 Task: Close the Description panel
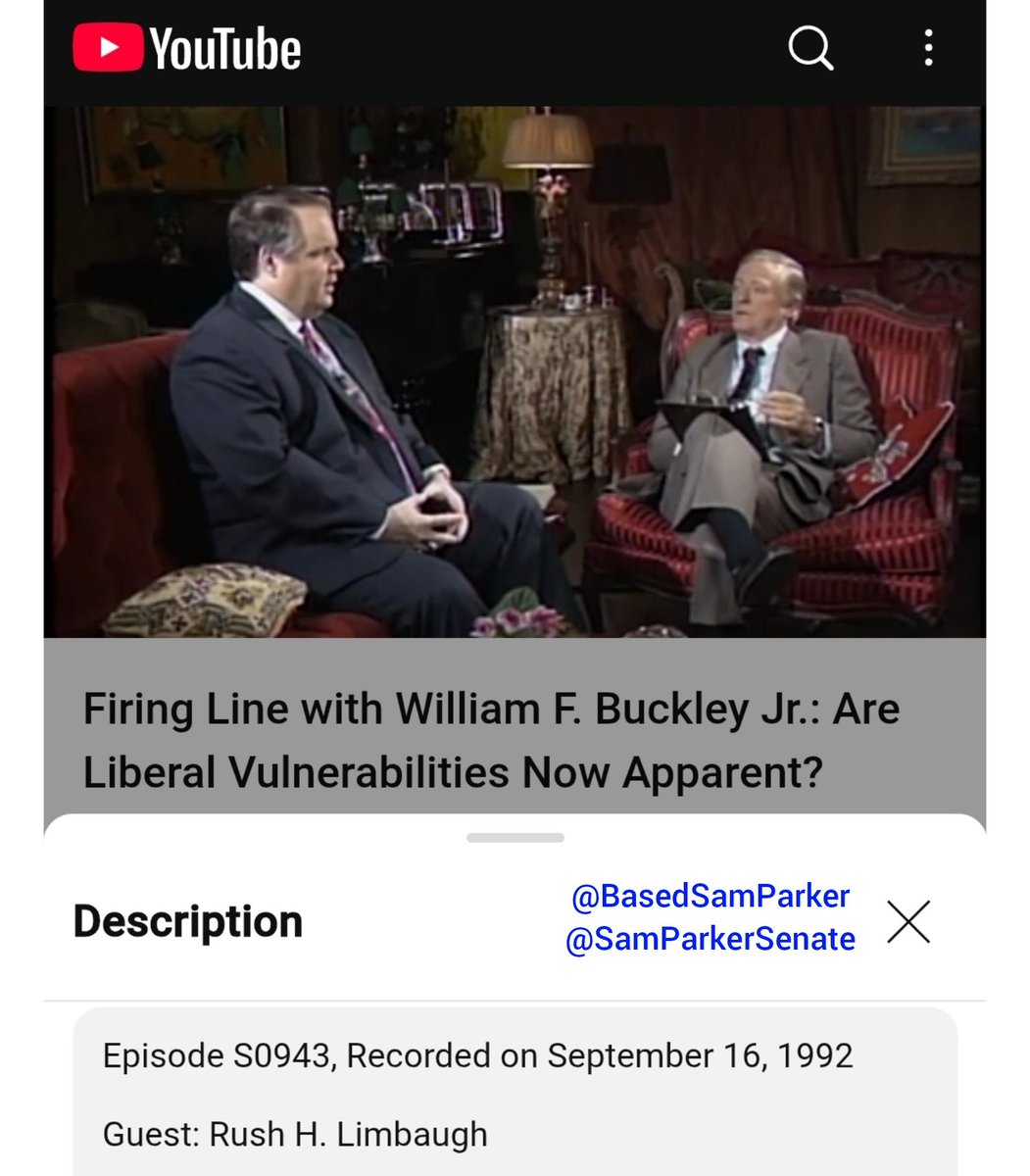(908, 922)
